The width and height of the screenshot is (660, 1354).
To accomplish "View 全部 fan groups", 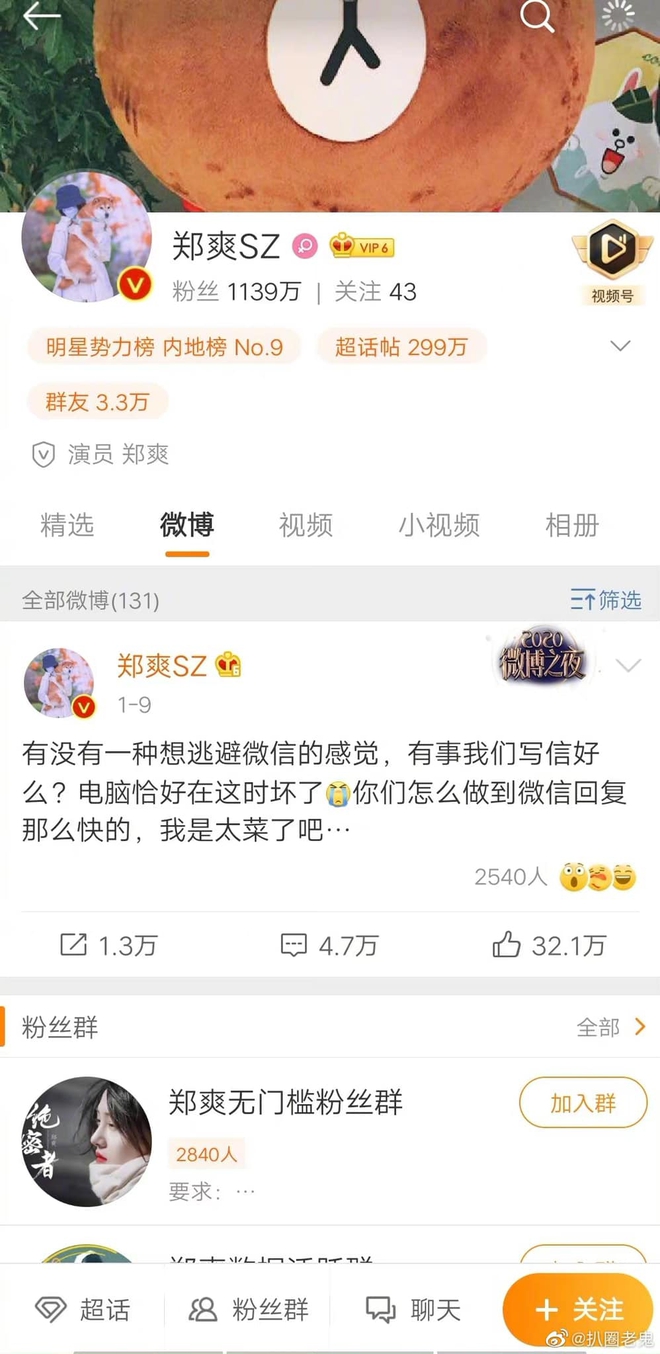I will [611, 1027].
